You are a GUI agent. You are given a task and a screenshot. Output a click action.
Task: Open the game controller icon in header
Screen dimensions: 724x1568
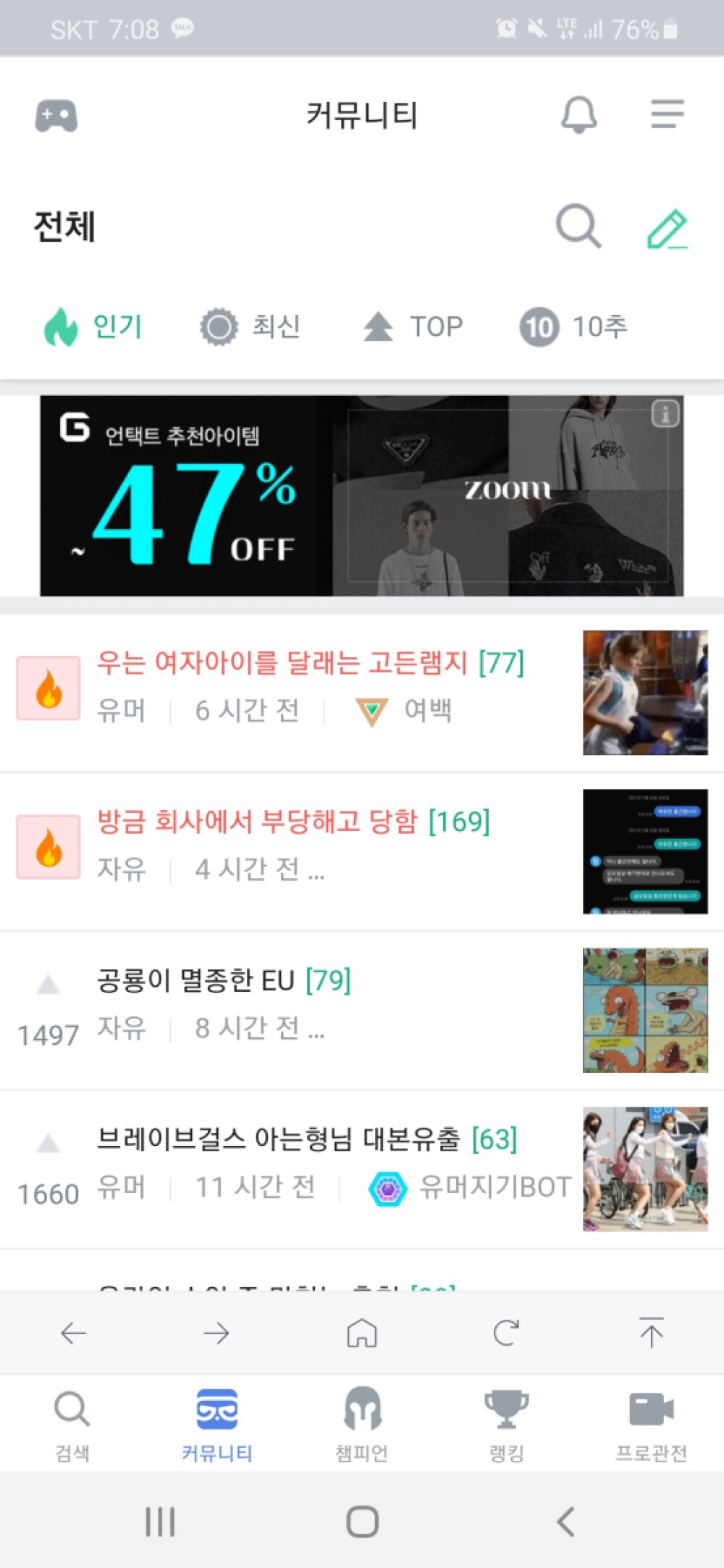pyautogui.click(x=56, y=116)
